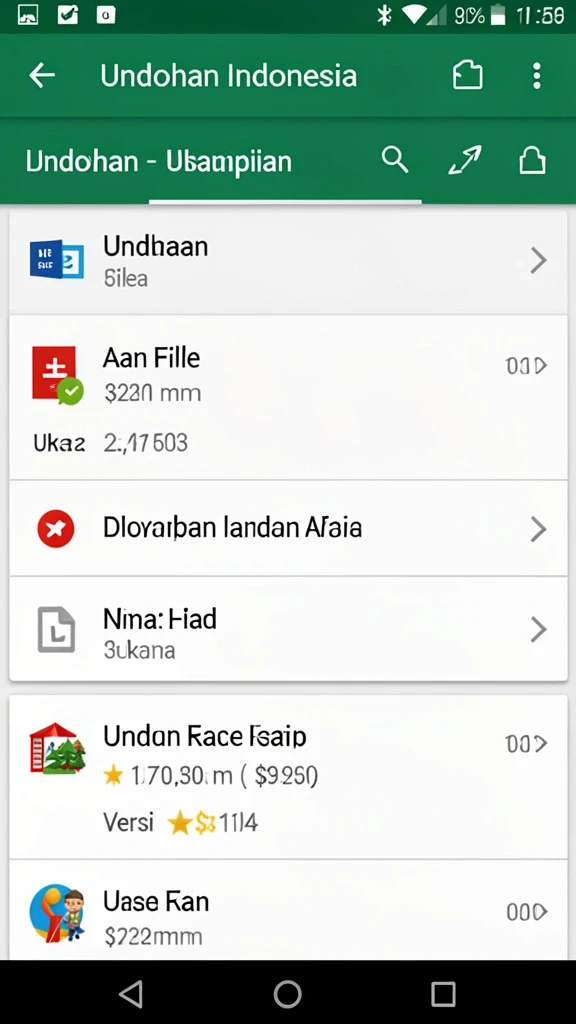Open the Aan Fille item
The height and width of the screenshot is (1024, 576).
pos(288,397)
